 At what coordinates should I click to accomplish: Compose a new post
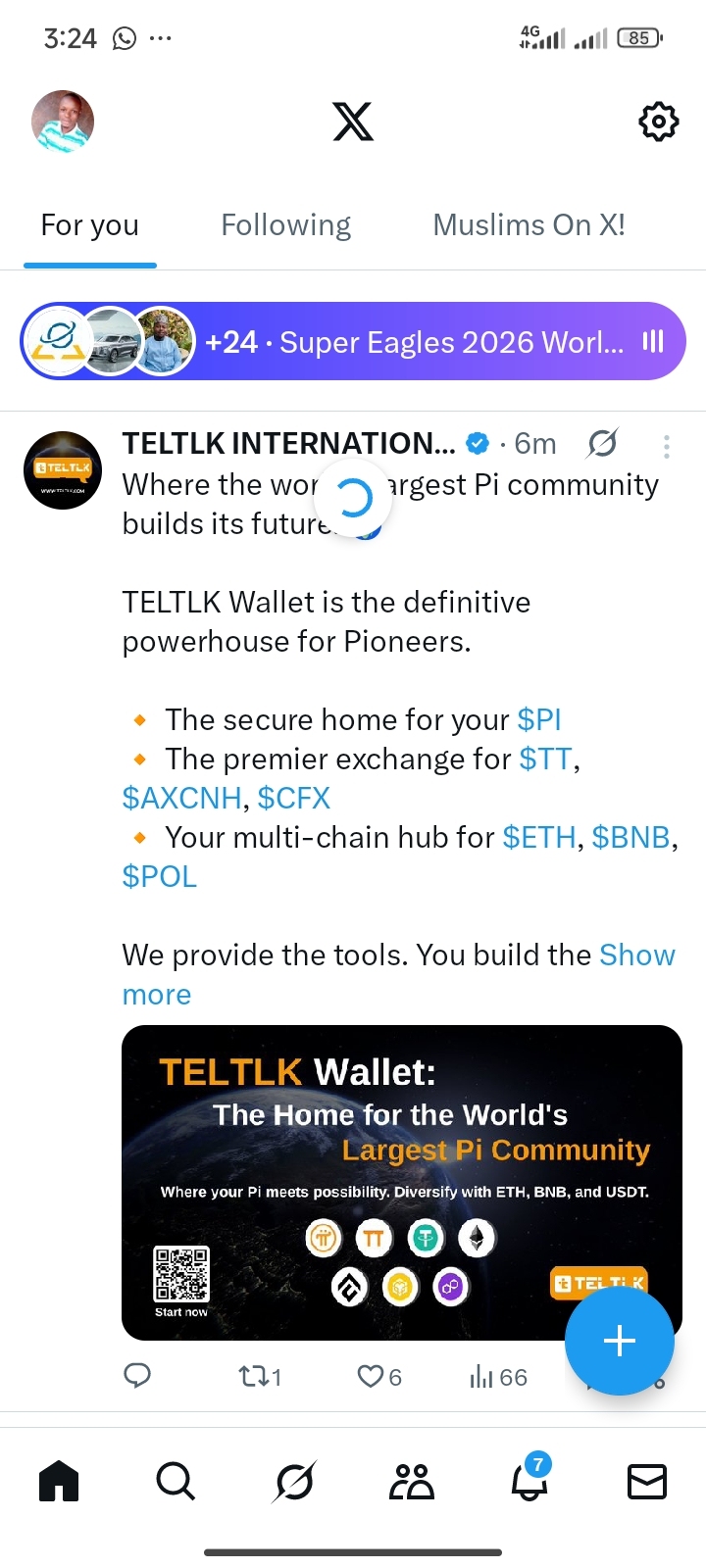coord(619,1341)
